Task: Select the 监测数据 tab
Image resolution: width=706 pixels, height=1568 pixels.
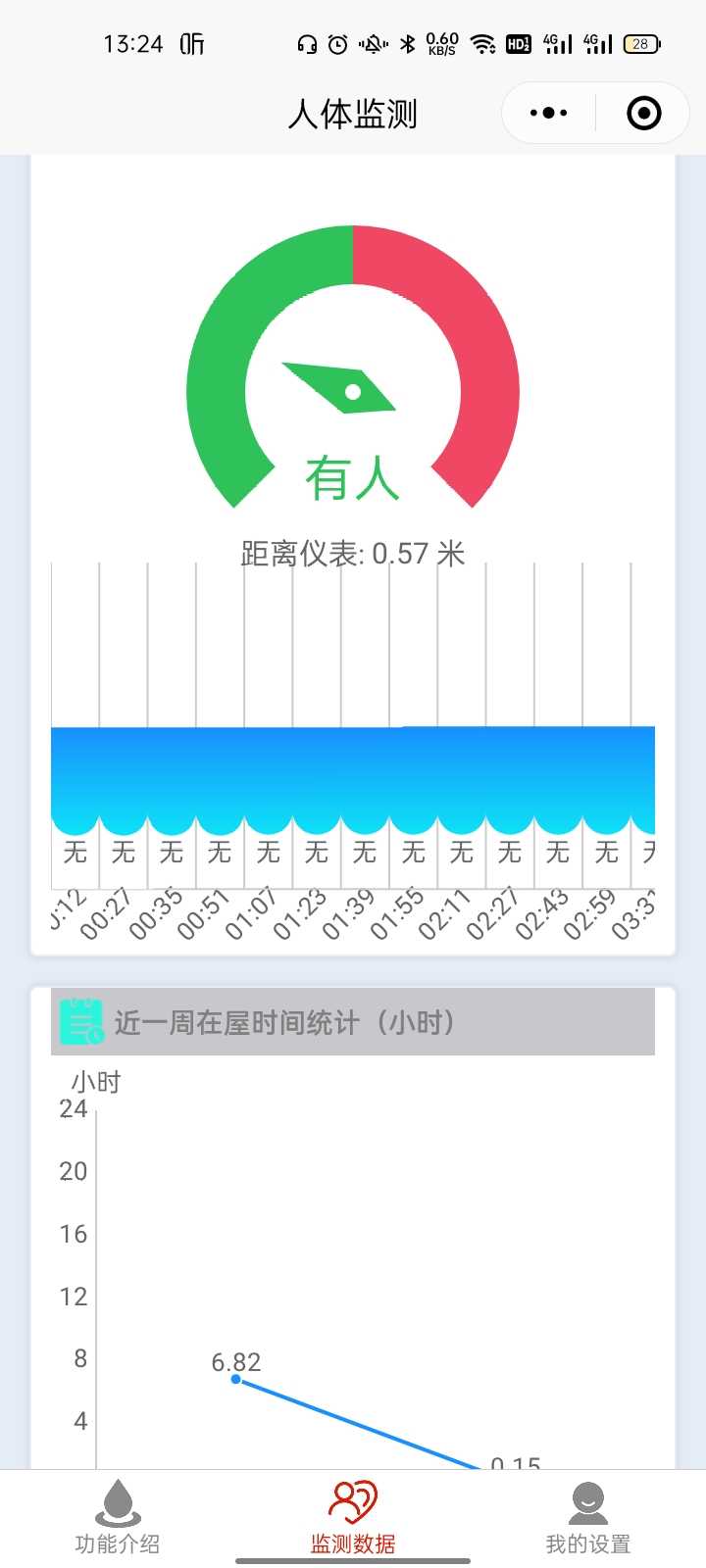Action: [353, 1517]
